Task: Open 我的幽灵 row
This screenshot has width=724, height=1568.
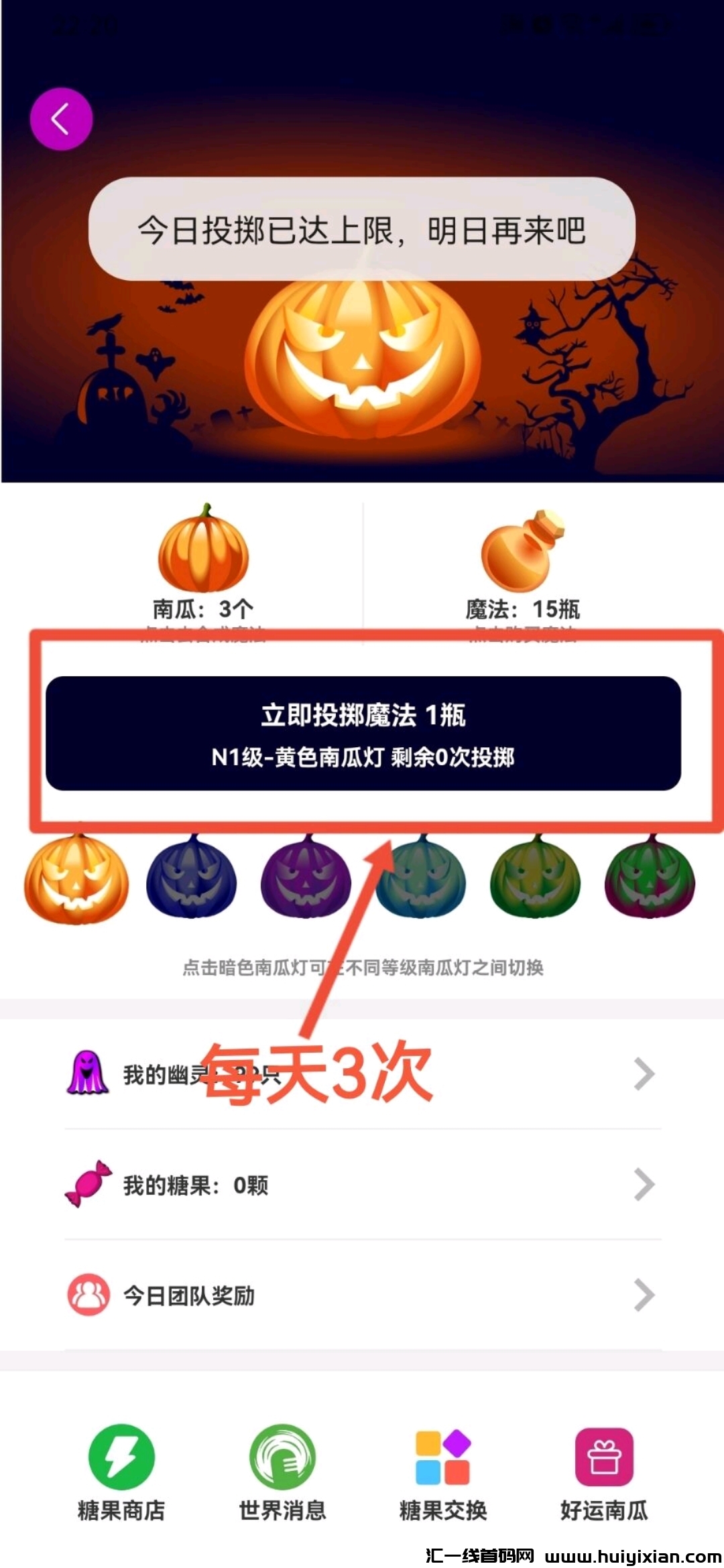Action: [363, 1075]
